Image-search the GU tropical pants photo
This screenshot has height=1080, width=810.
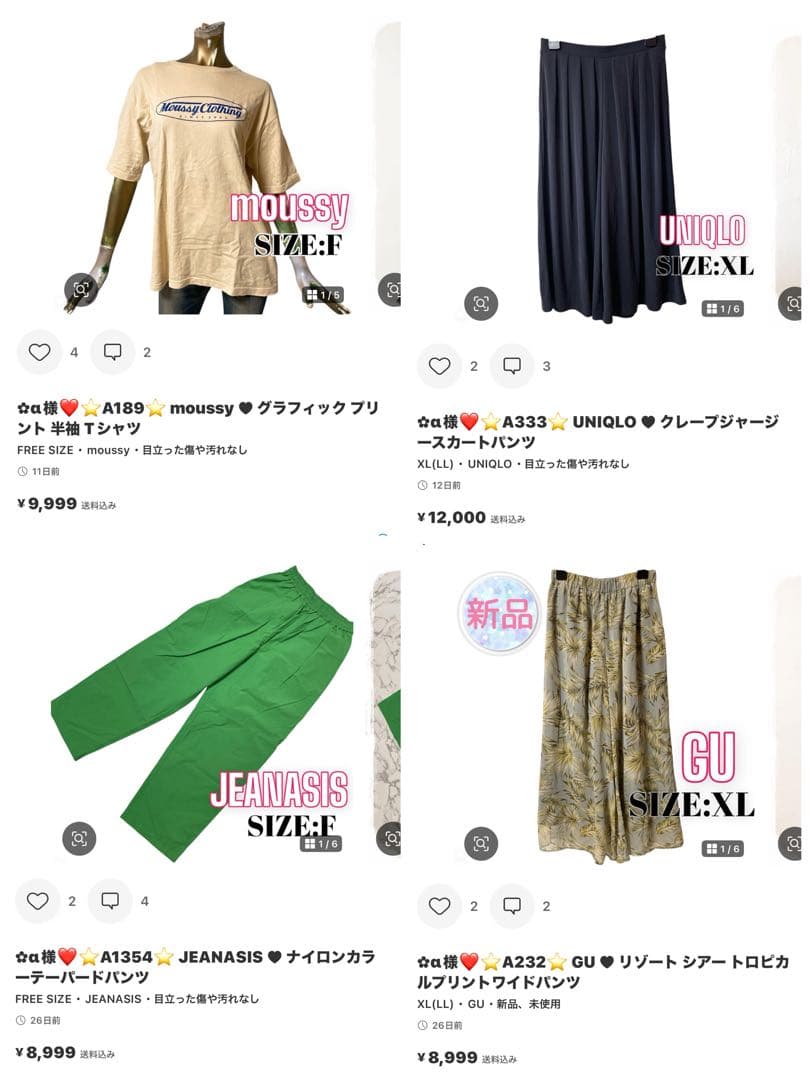point(481,844)
